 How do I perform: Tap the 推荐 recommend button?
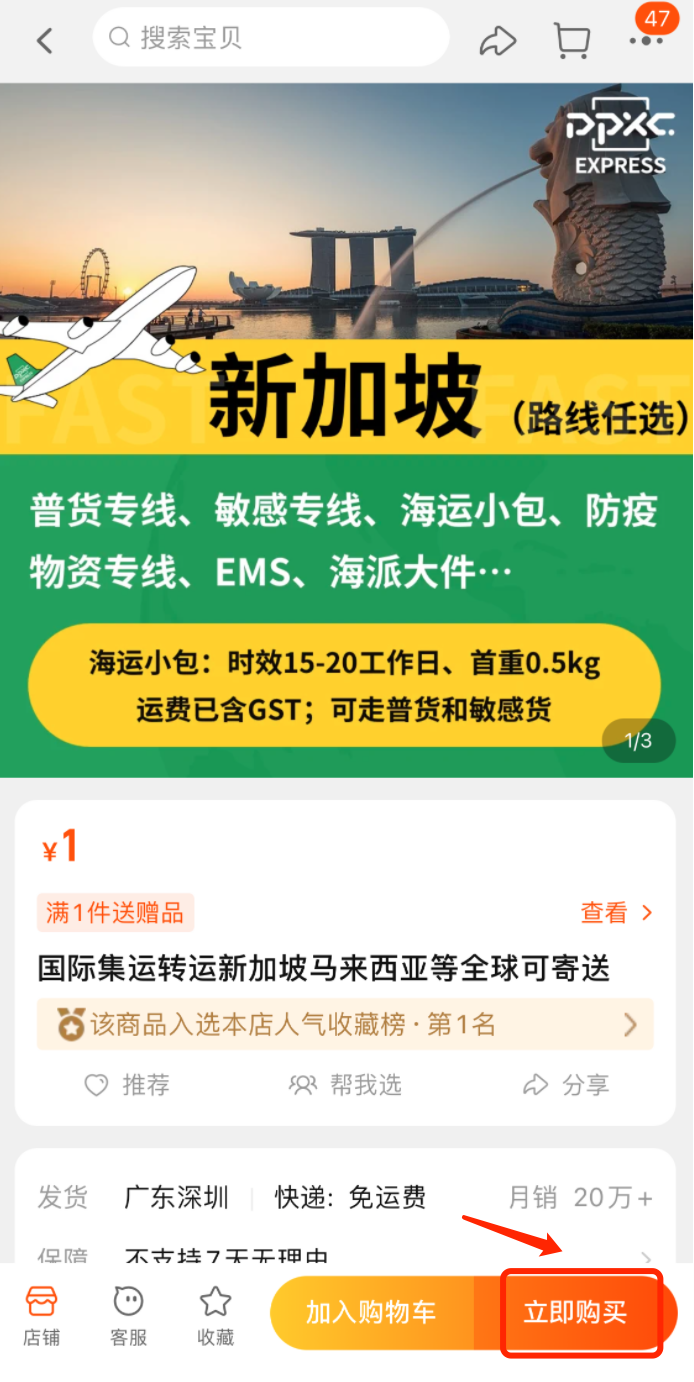coord(127,1085)
